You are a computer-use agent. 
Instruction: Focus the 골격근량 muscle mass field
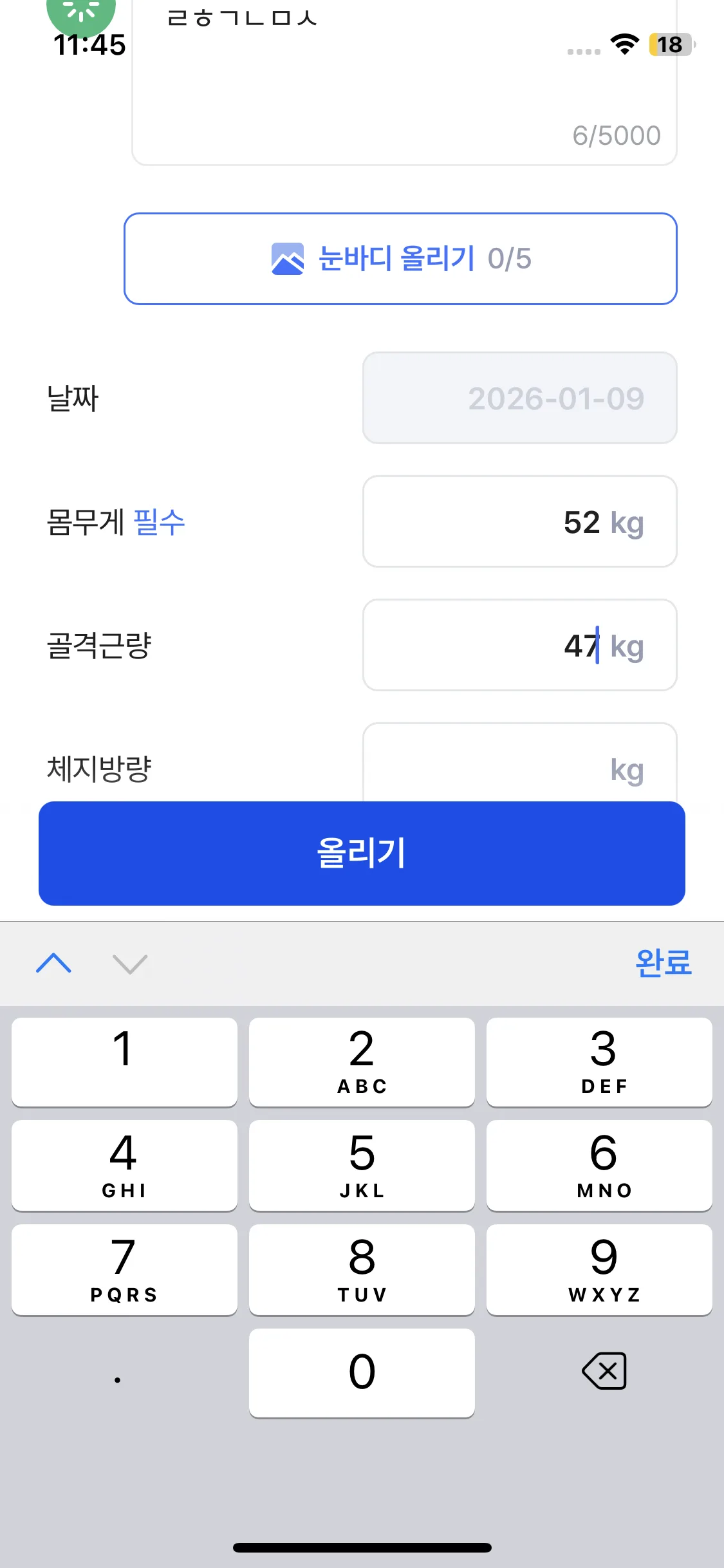[x=519, y=646]
